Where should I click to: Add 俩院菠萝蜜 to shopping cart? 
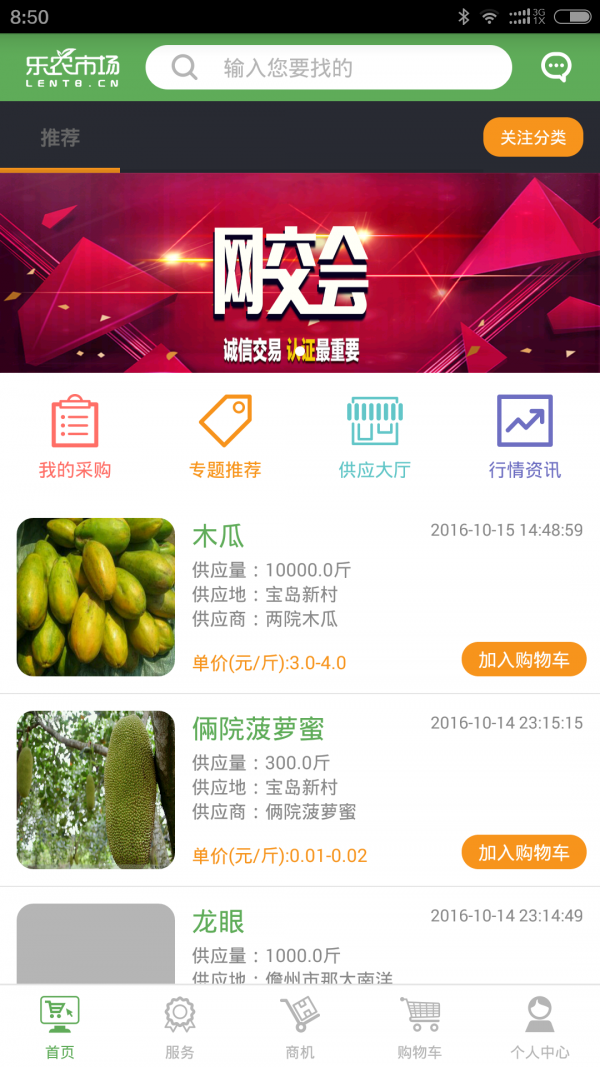(x=523, y=853)
